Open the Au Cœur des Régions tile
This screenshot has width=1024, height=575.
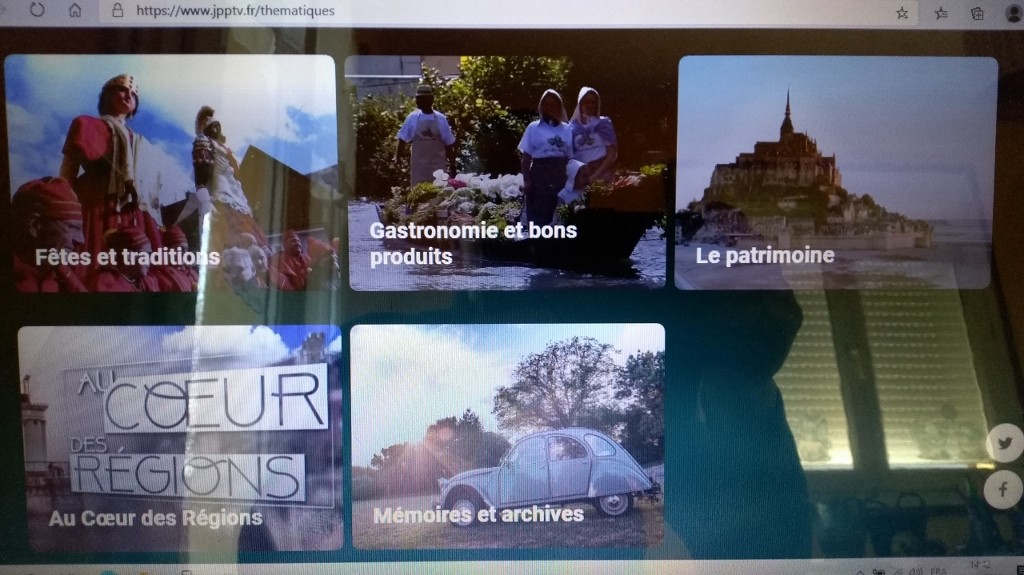[x=180, y=437]
